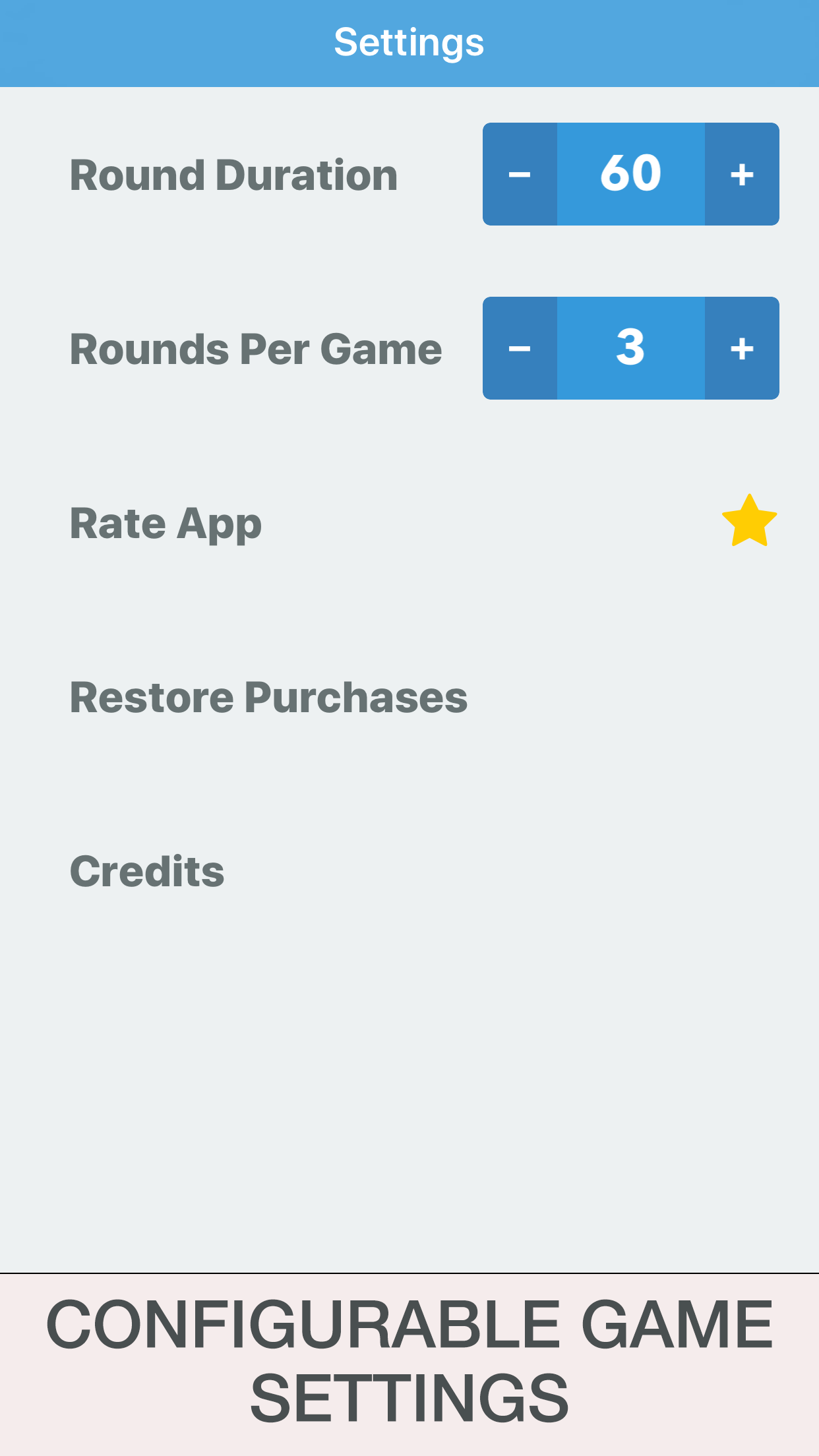Open the Rate App row

[166, 524]
